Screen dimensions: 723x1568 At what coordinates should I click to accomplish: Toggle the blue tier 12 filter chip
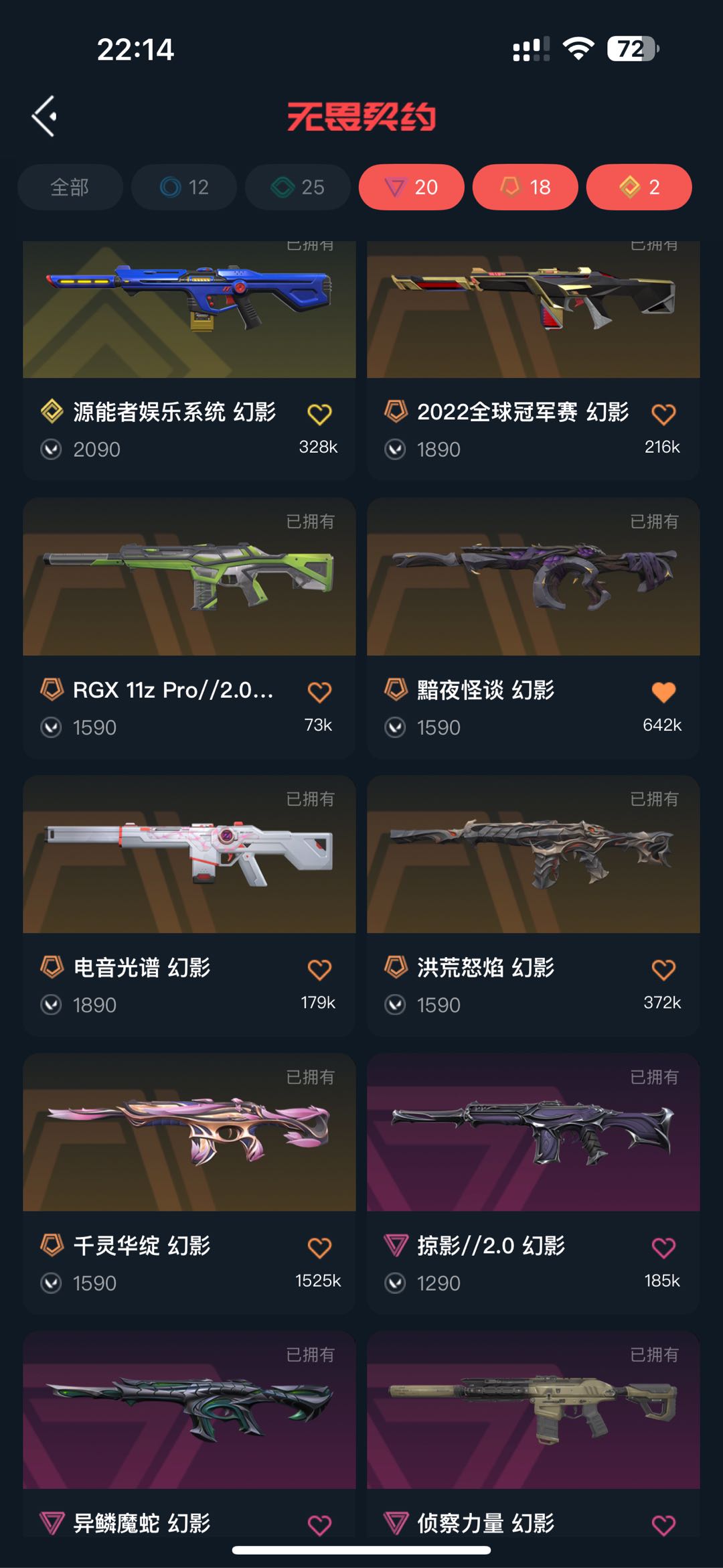coord(184,187)
